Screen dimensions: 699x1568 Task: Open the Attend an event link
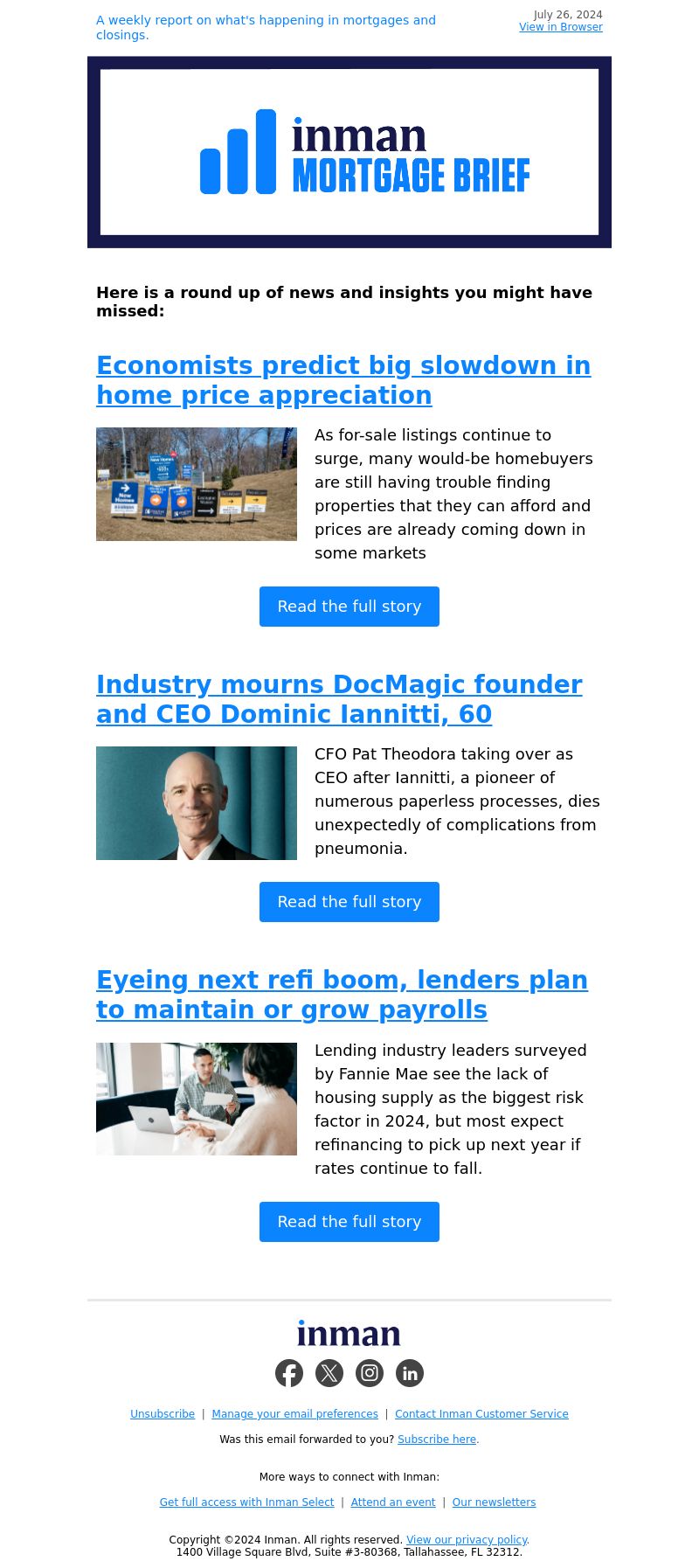tap(393, 1502)
